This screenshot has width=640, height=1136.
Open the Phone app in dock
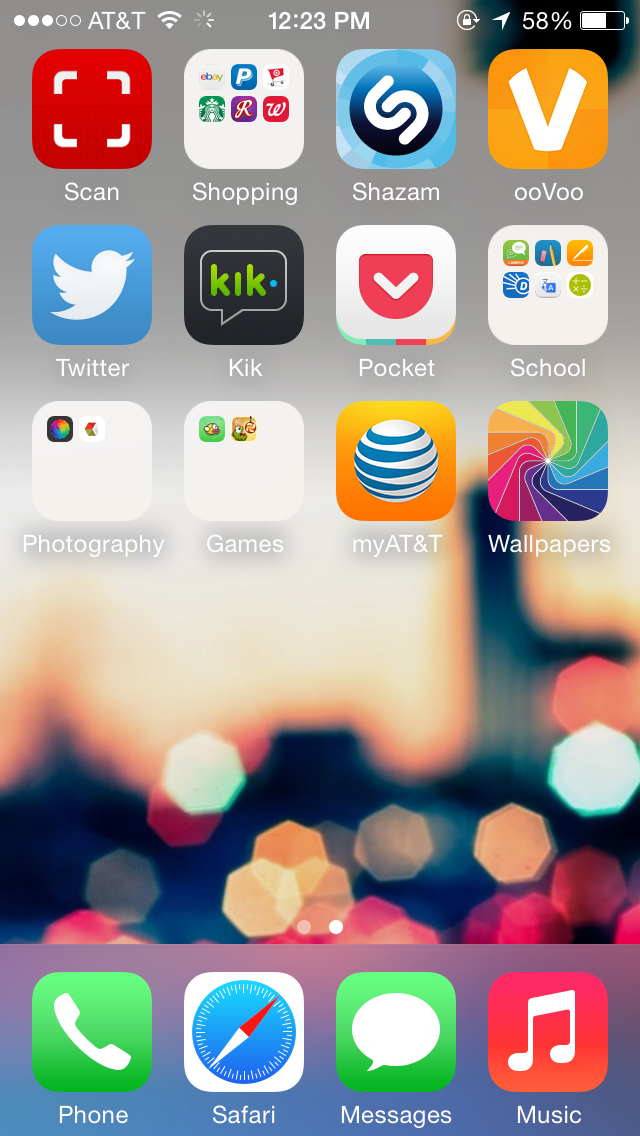coord(92,1032)
